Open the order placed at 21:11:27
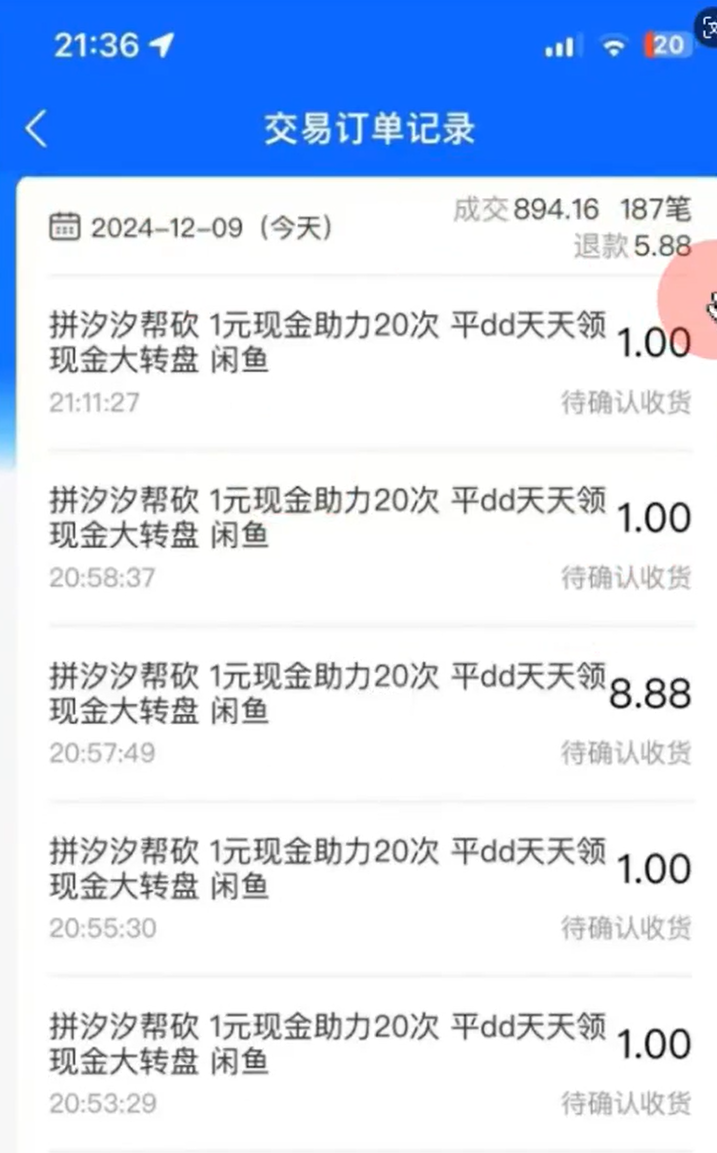The width and height of the screenshot is (717, 1153). 371,363
